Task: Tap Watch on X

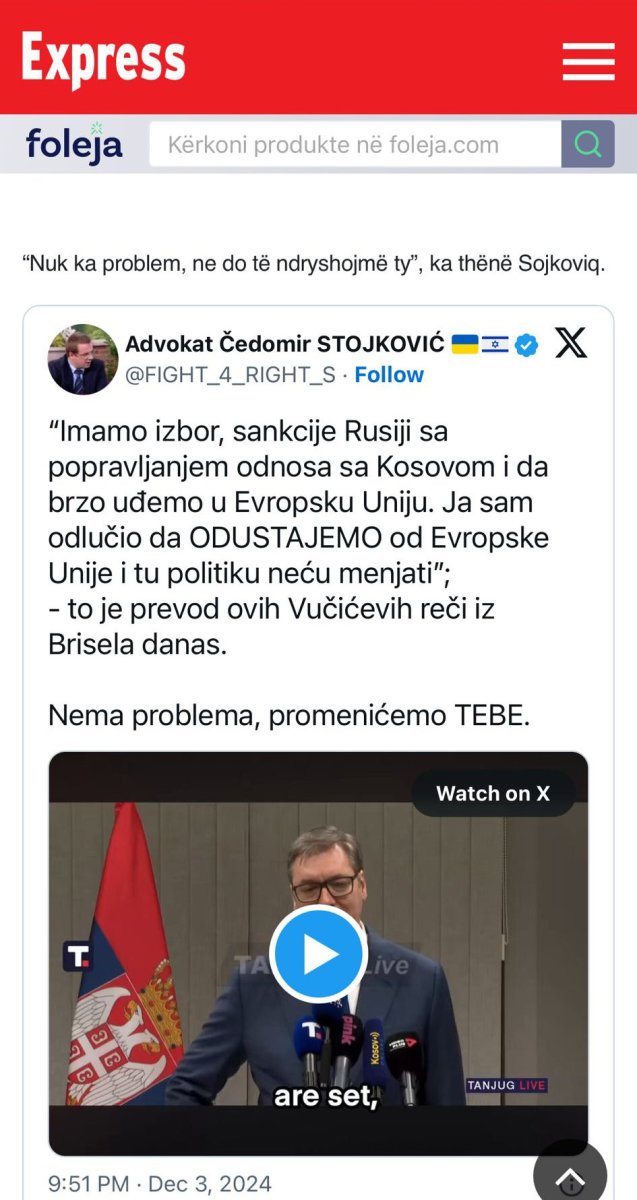Action: (493, 793)
